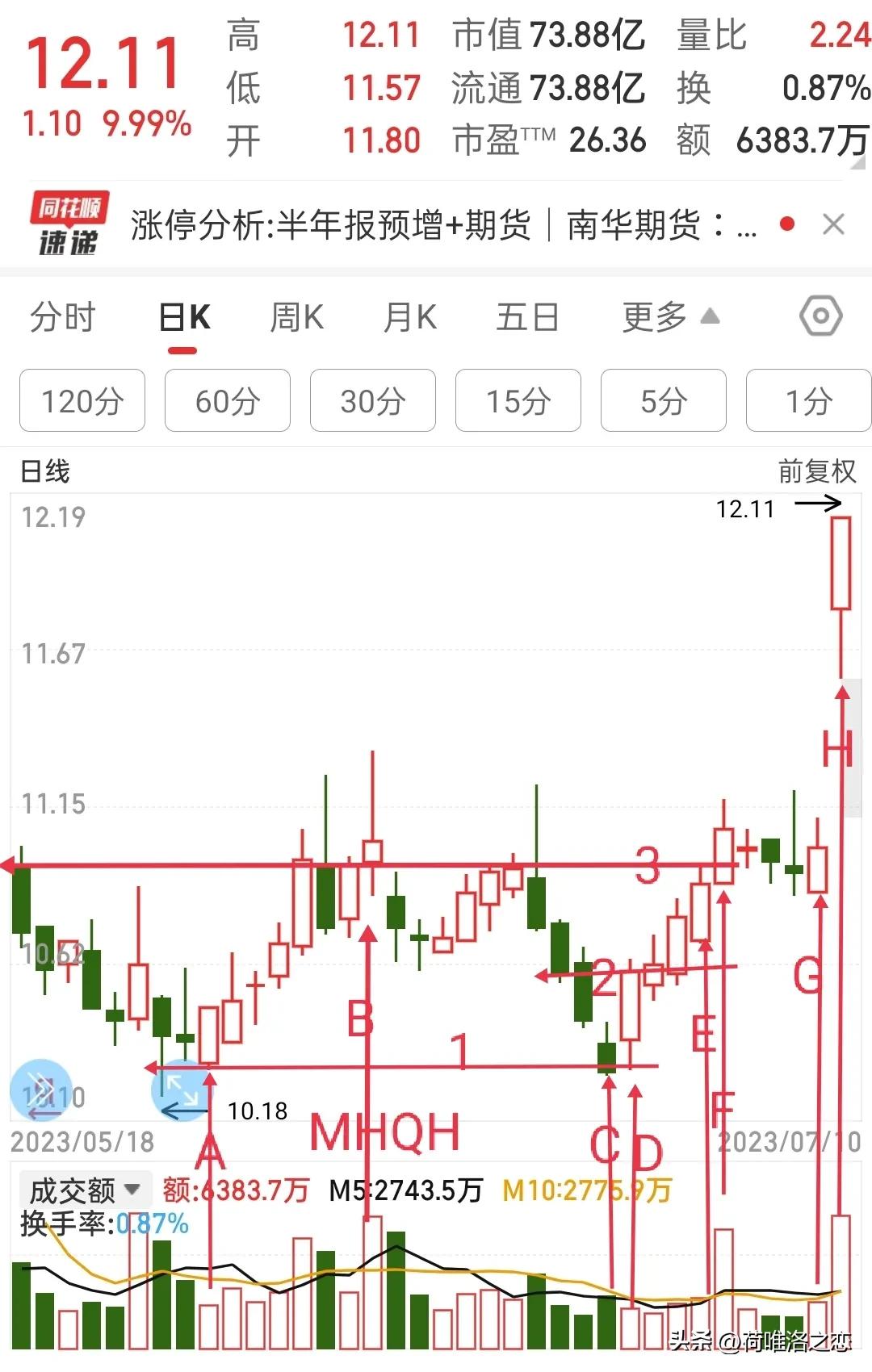Reselect the 日K tab
The height and width of the screenshot is (1372, 872).
pyautogui.click(x=187, y=317)
